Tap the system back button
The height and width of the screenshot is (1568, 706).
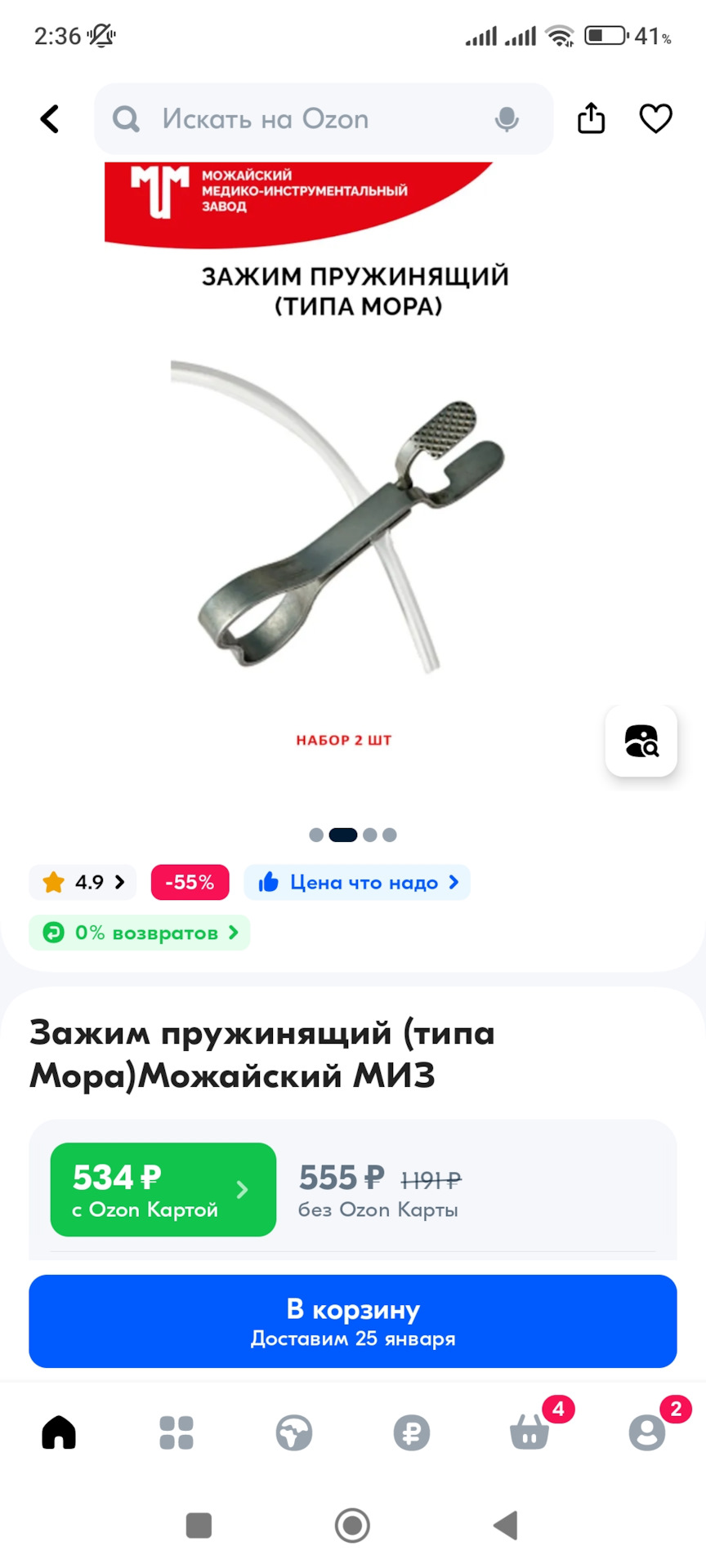(x=506, y=1525)
